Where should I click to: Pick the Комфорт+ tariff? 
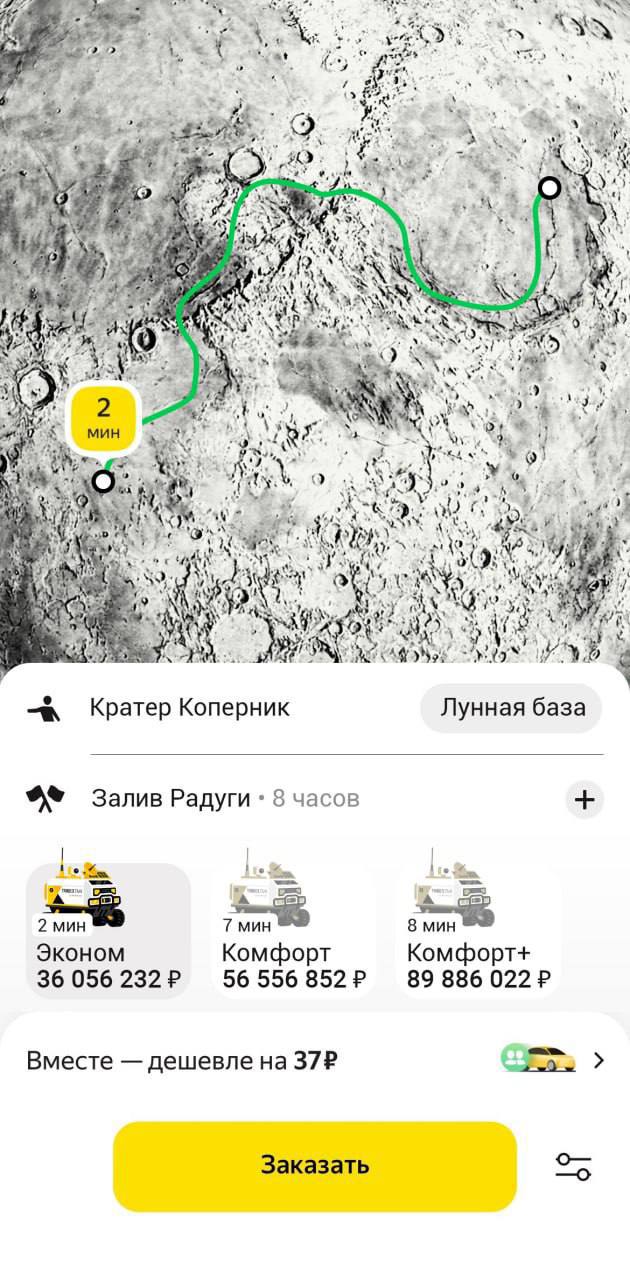pyautogui.click(x=478, y=930)
